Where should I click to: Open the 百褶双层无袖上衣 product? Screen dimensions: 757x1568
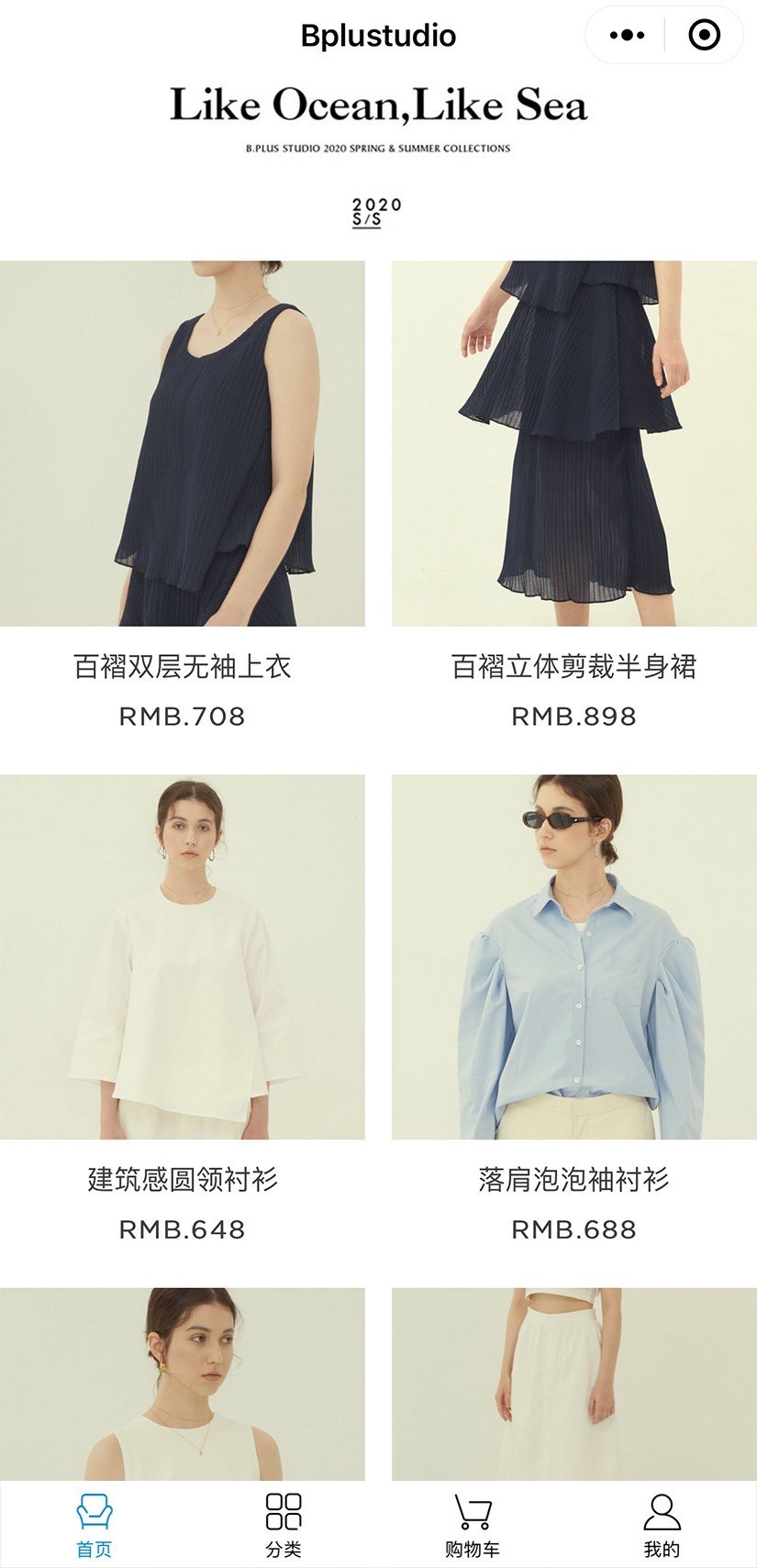click(183, 444)
